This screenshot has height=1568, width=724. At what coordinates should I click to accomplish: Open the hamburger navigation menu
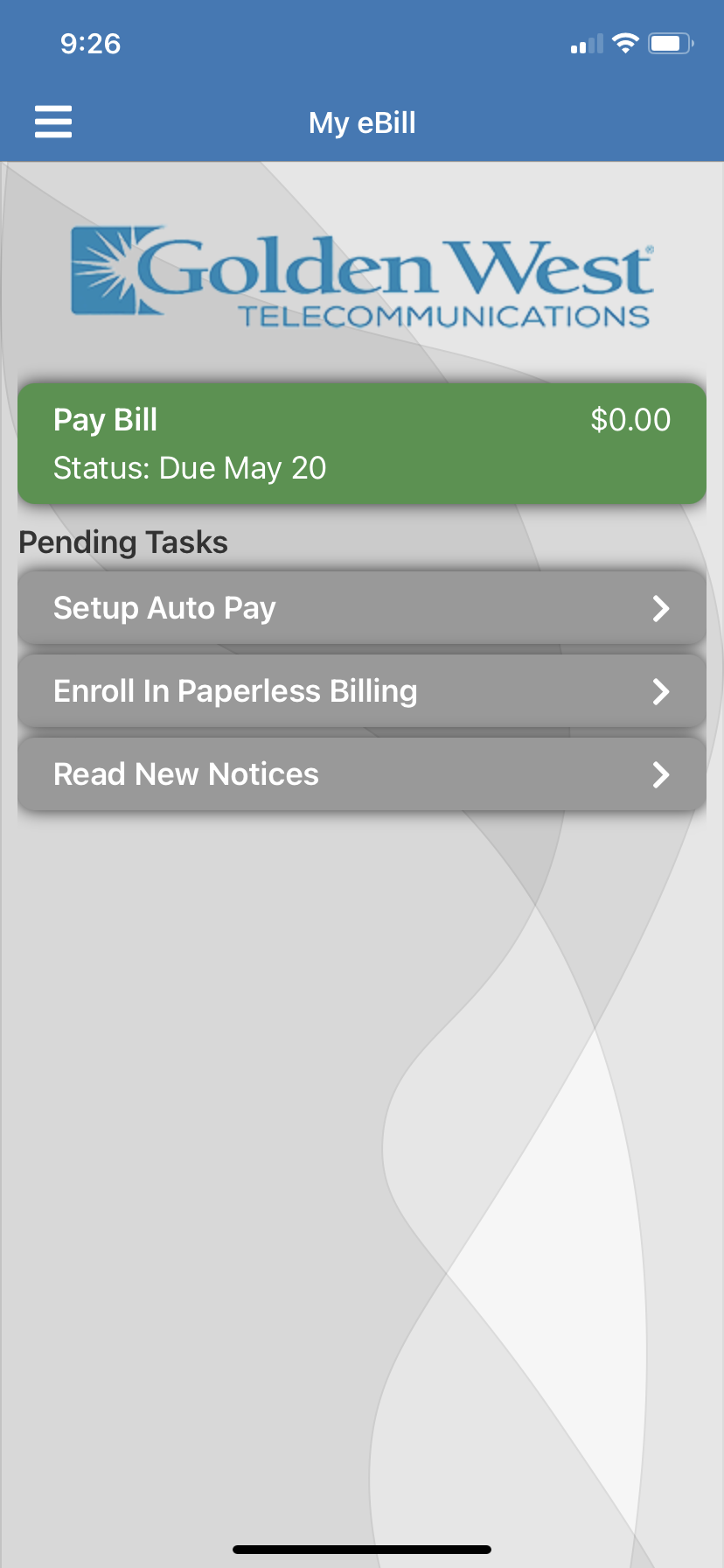(52, 122)
